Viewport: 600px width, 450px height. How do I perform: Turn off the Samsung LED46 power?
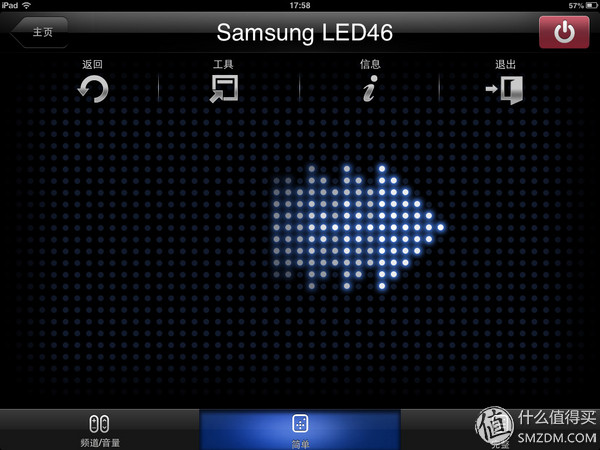point(564,32)
